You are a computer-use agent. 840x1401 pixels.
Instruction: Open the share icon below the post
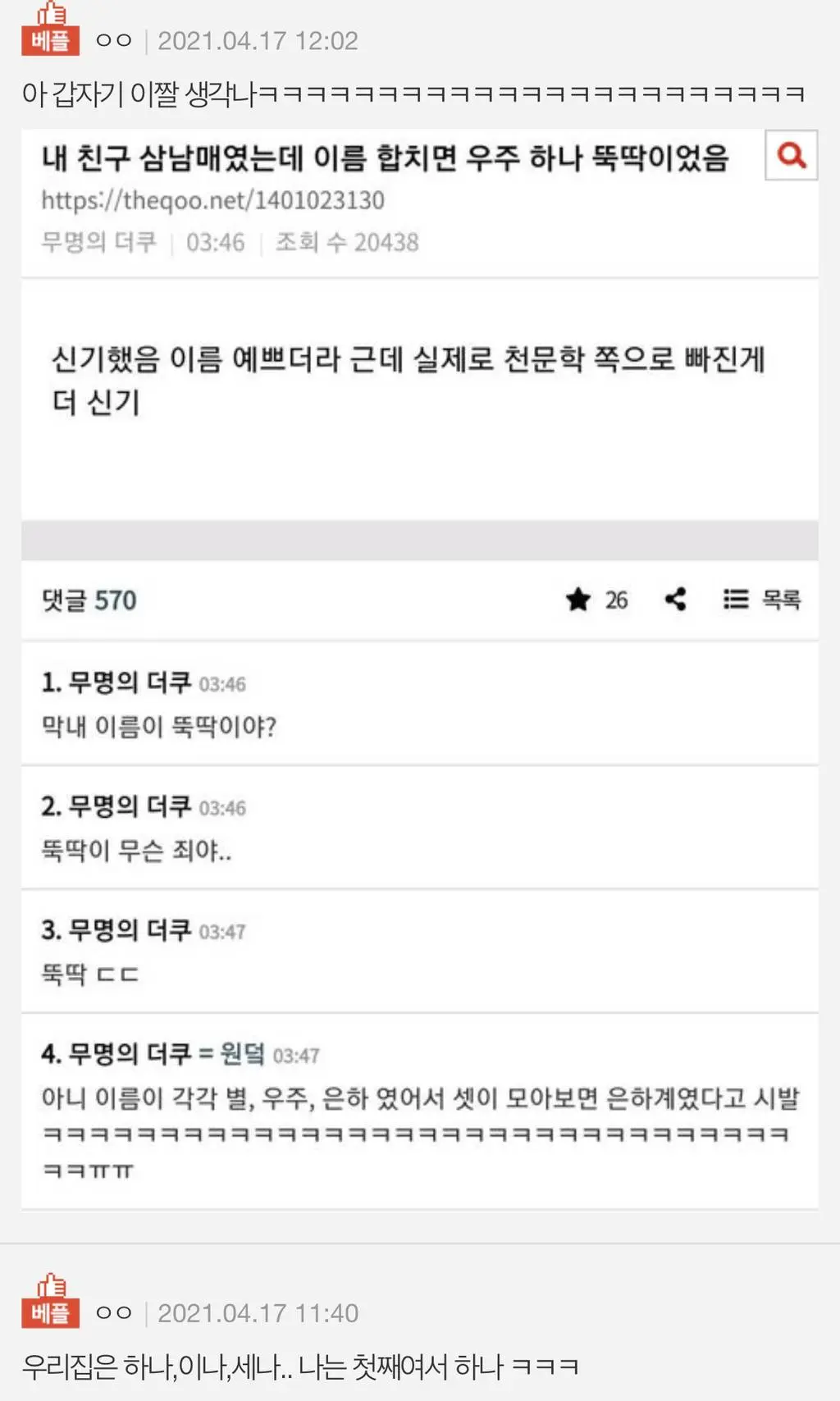[675, 600]
